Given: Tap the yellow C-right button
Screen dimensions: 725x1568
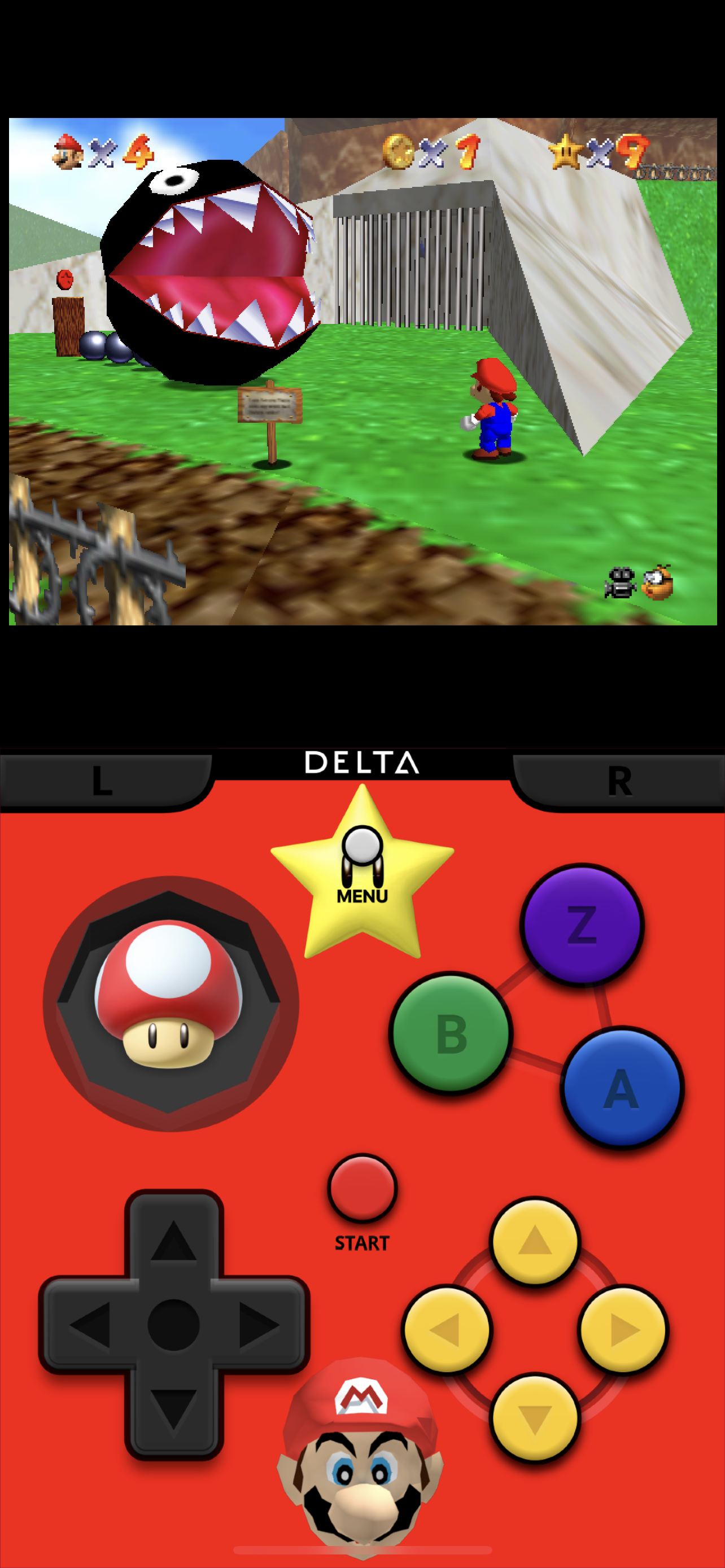Looking at the screenshot, I should (623, 1330).
